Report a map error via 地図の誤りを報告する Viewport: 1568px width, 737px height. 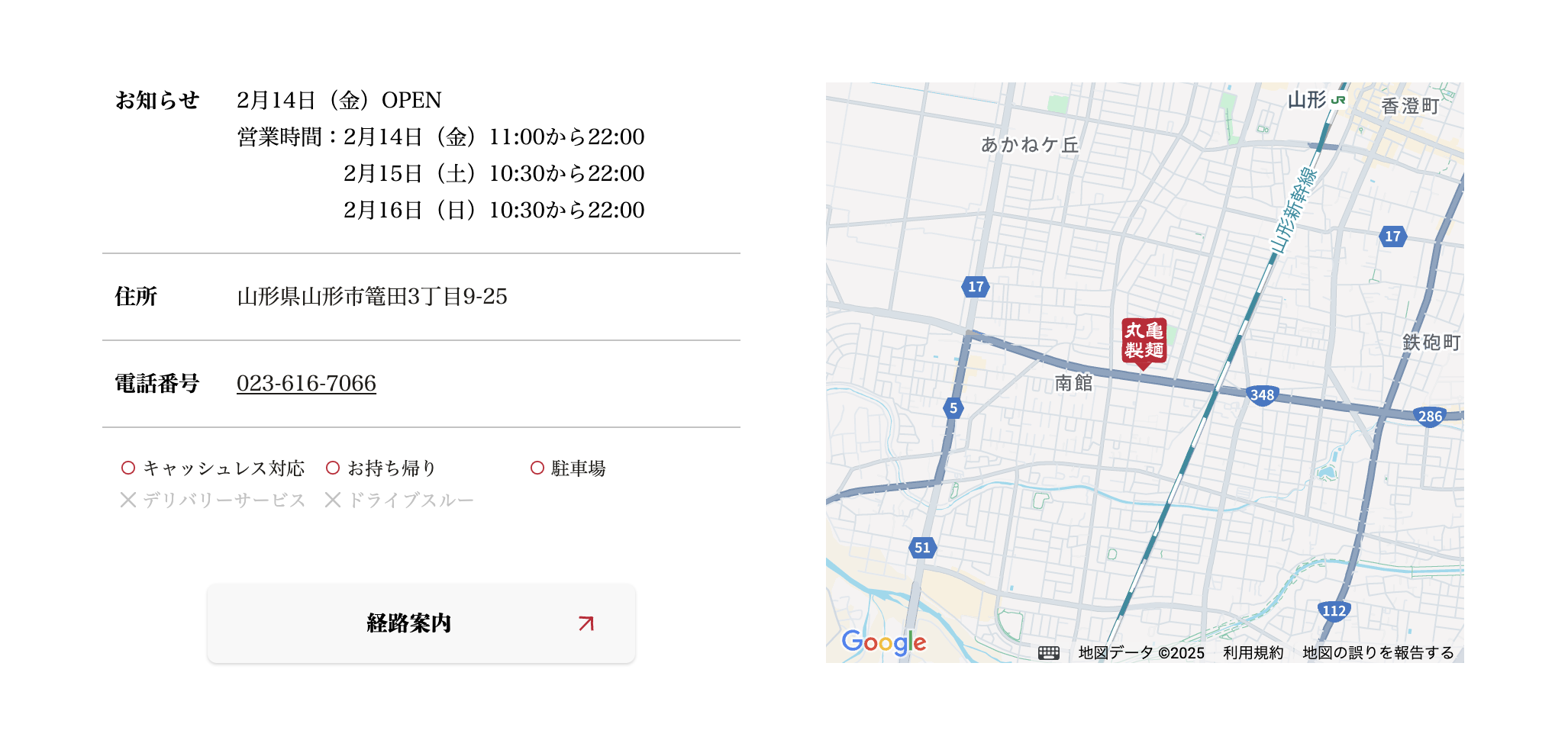point(1377,653)
